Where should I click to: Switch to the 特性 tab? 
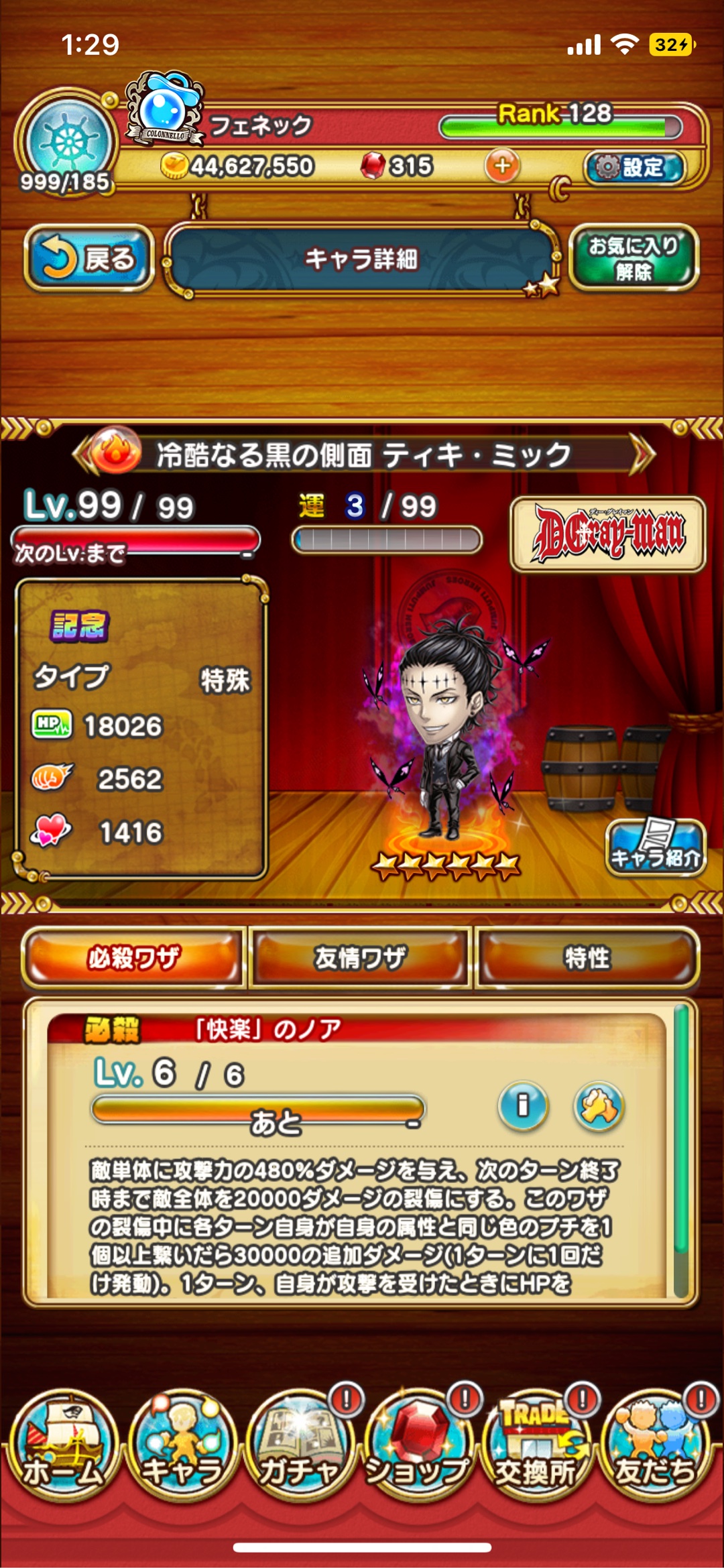(587, 958)
